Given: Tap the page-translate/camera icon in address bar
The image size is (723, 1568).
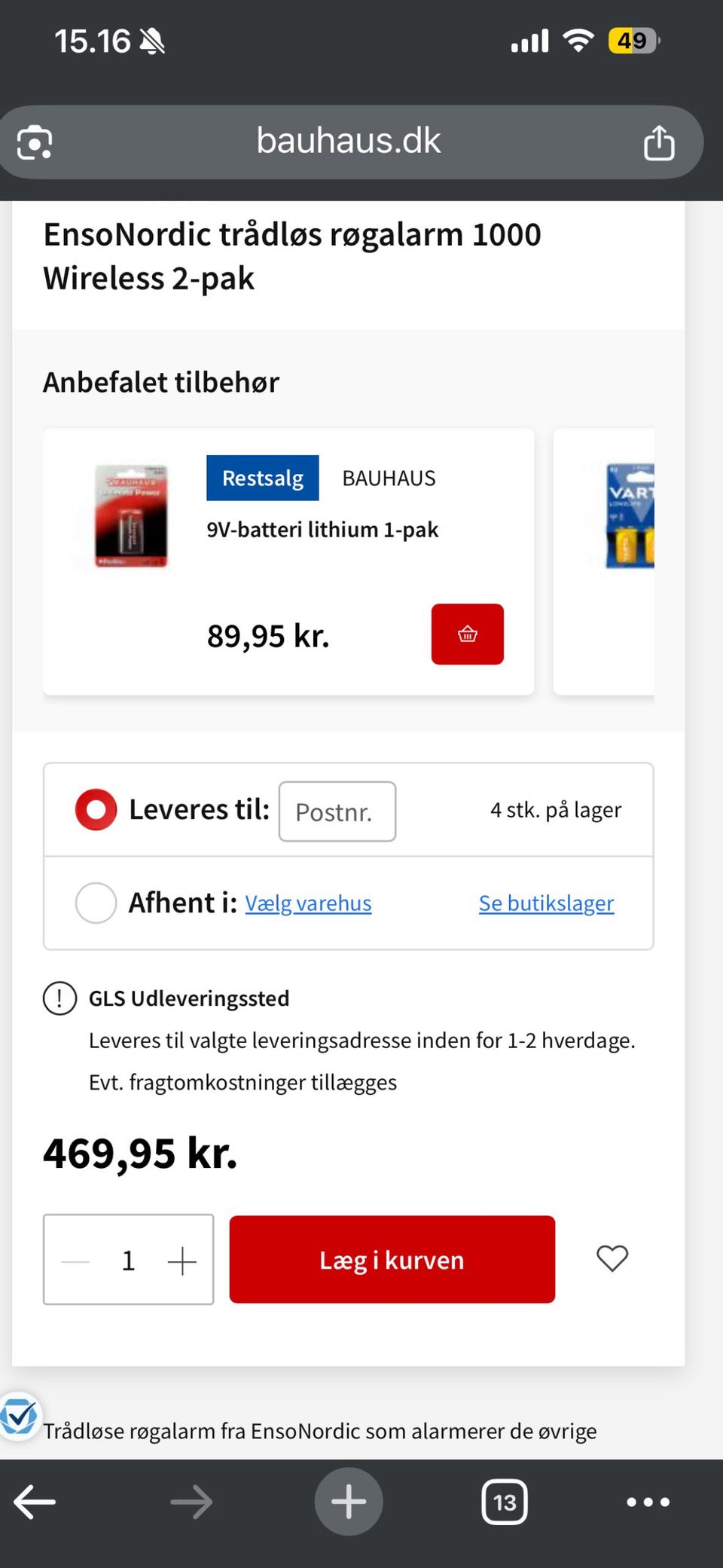Looking at the screenshot, I should tap(33, 142).
